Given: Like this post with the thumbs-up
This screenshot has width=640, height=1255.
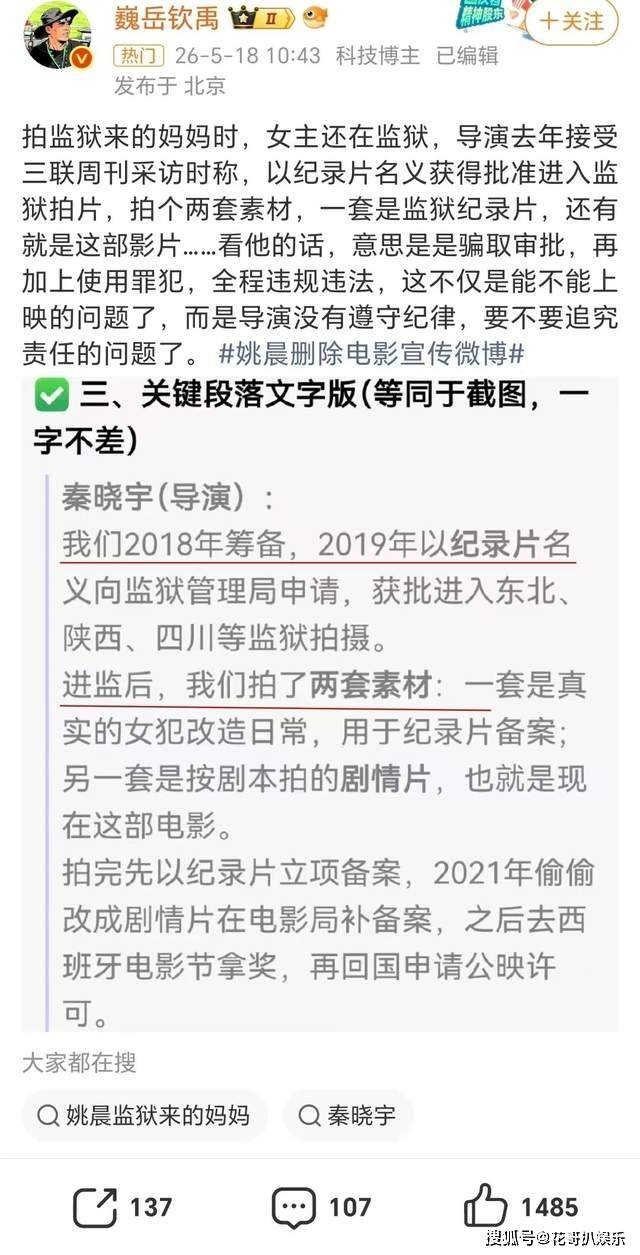Looking at the screenshot, I should (521, 1207).
